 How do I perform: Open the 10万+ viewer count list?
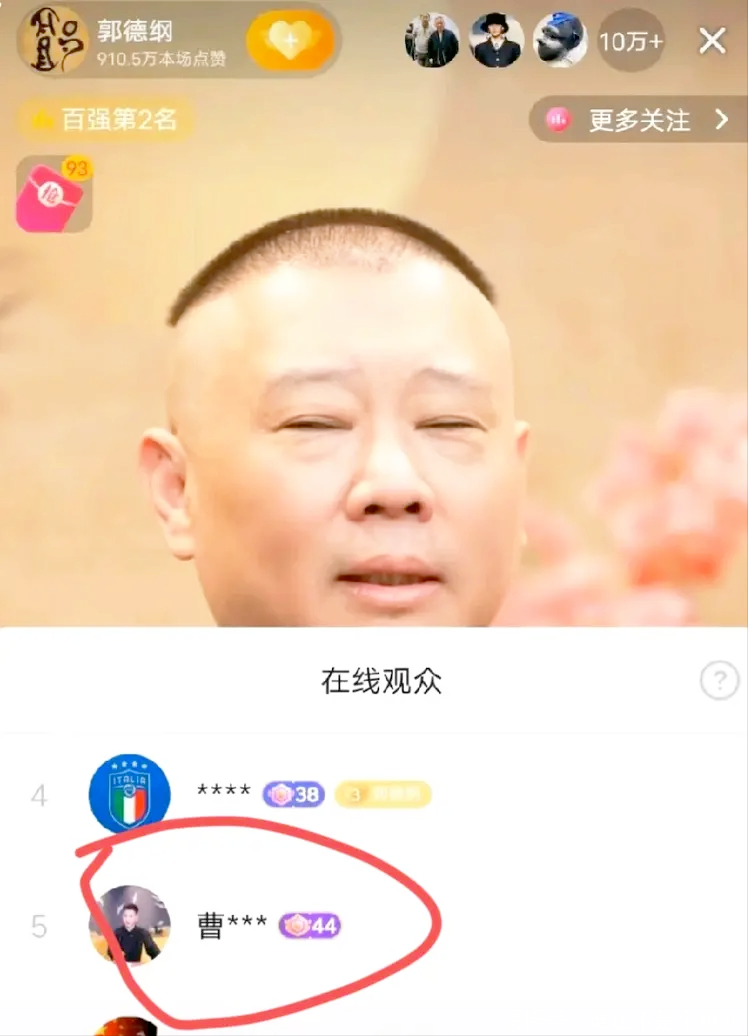tap(630, 41)
